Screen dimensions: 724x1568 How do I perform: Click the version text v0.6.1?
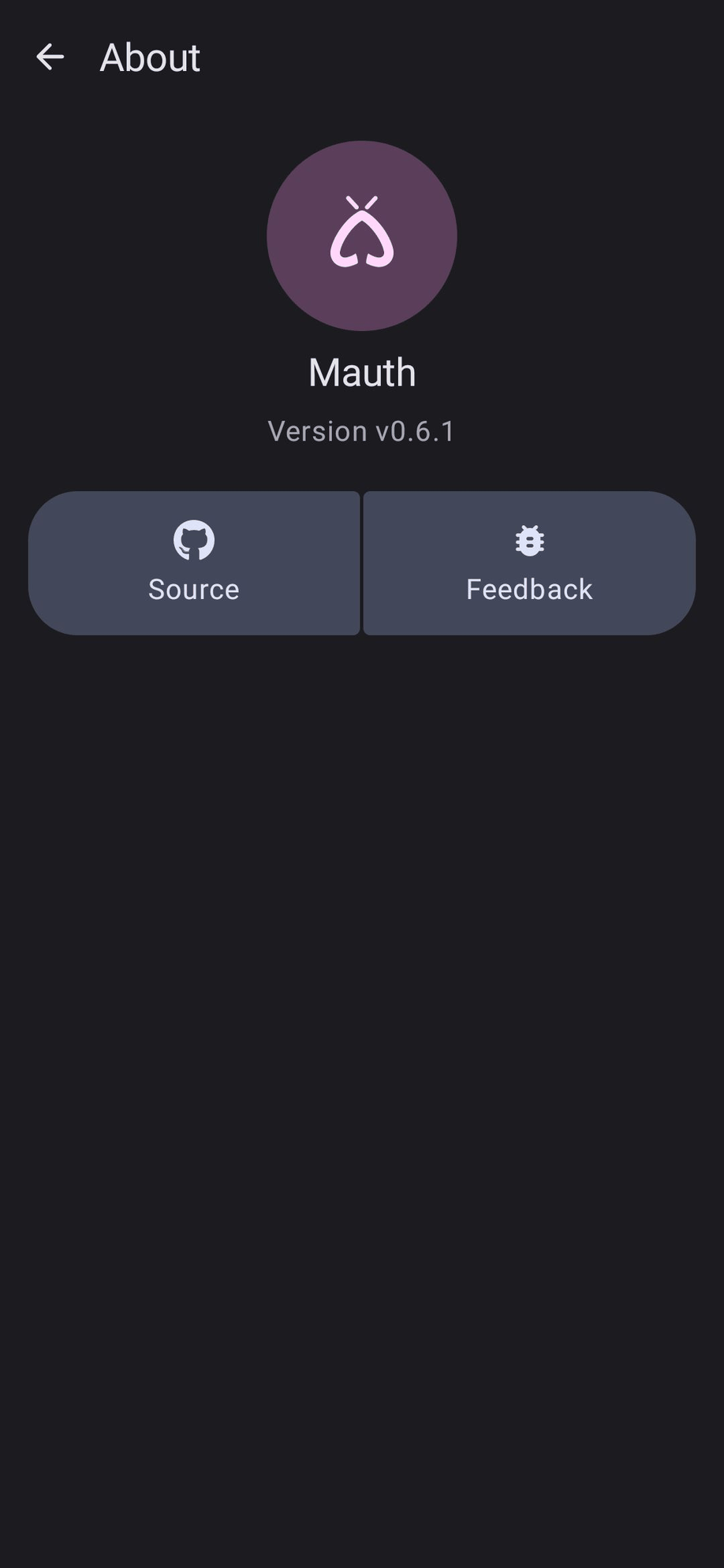coord(362,430)
